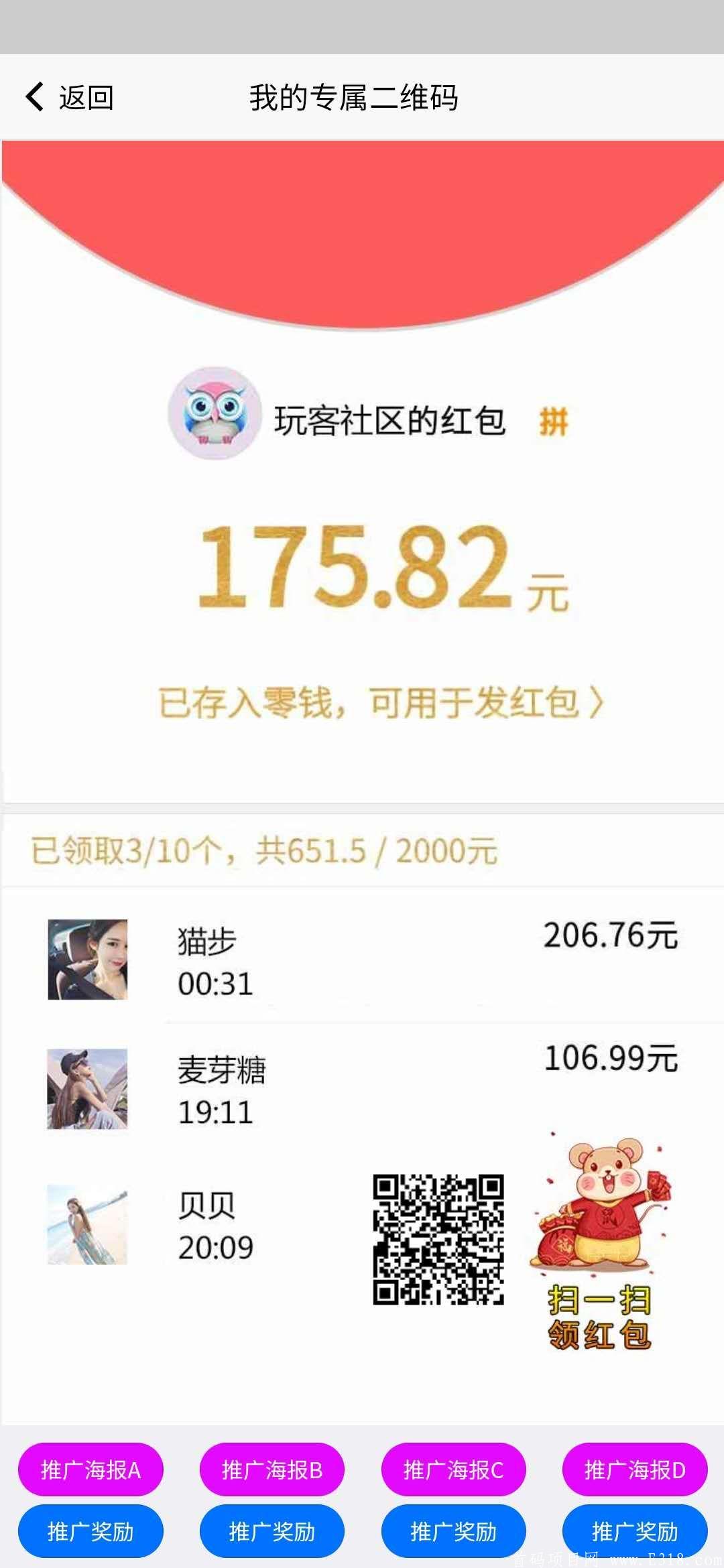The image size is (724, 1568).
Task: Open 推广海报D poster
Action: [634, 1470]
